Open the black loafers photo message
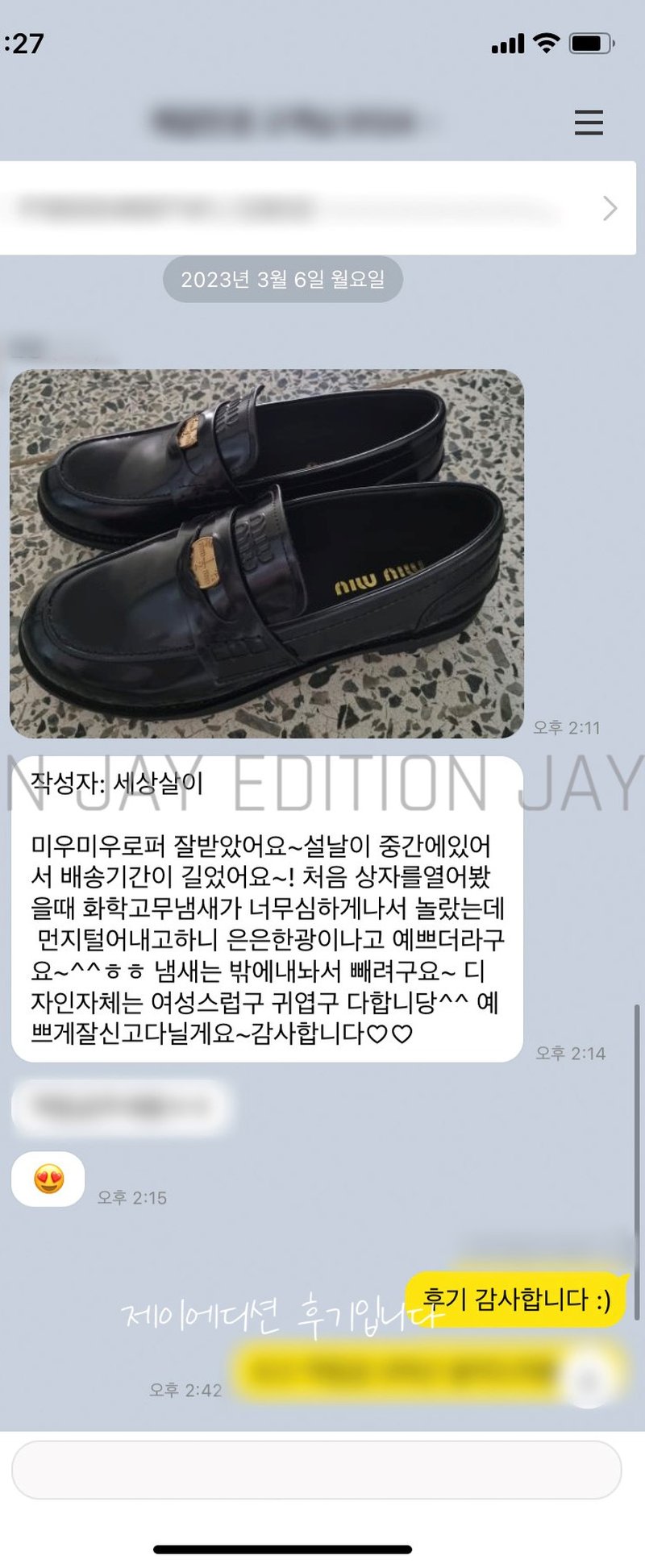This screenshot has width=645, height=1568. [267, 553]
